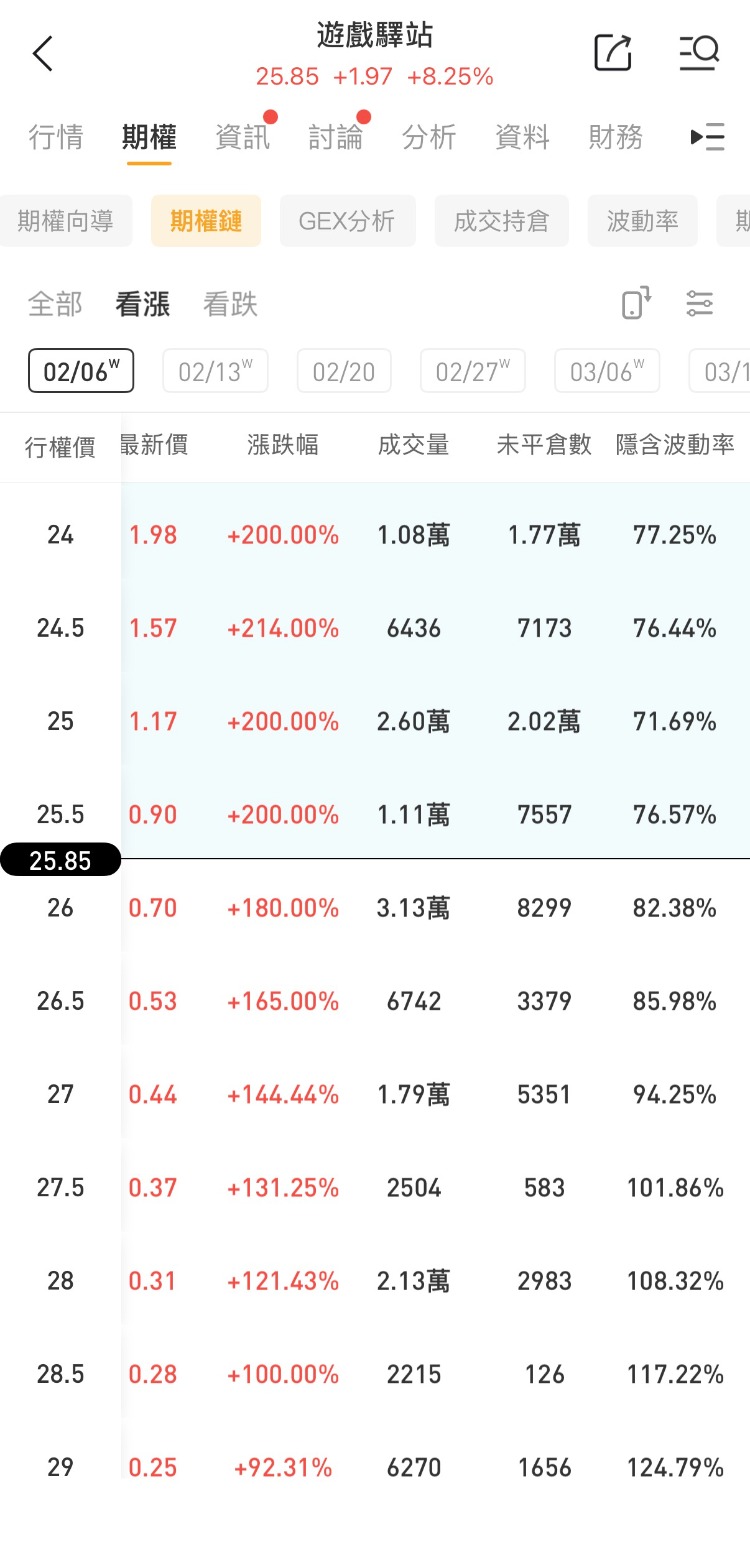The image size is (750, 1542).
Task: Open the 分析 tab
Action: (x=429, y=137)
